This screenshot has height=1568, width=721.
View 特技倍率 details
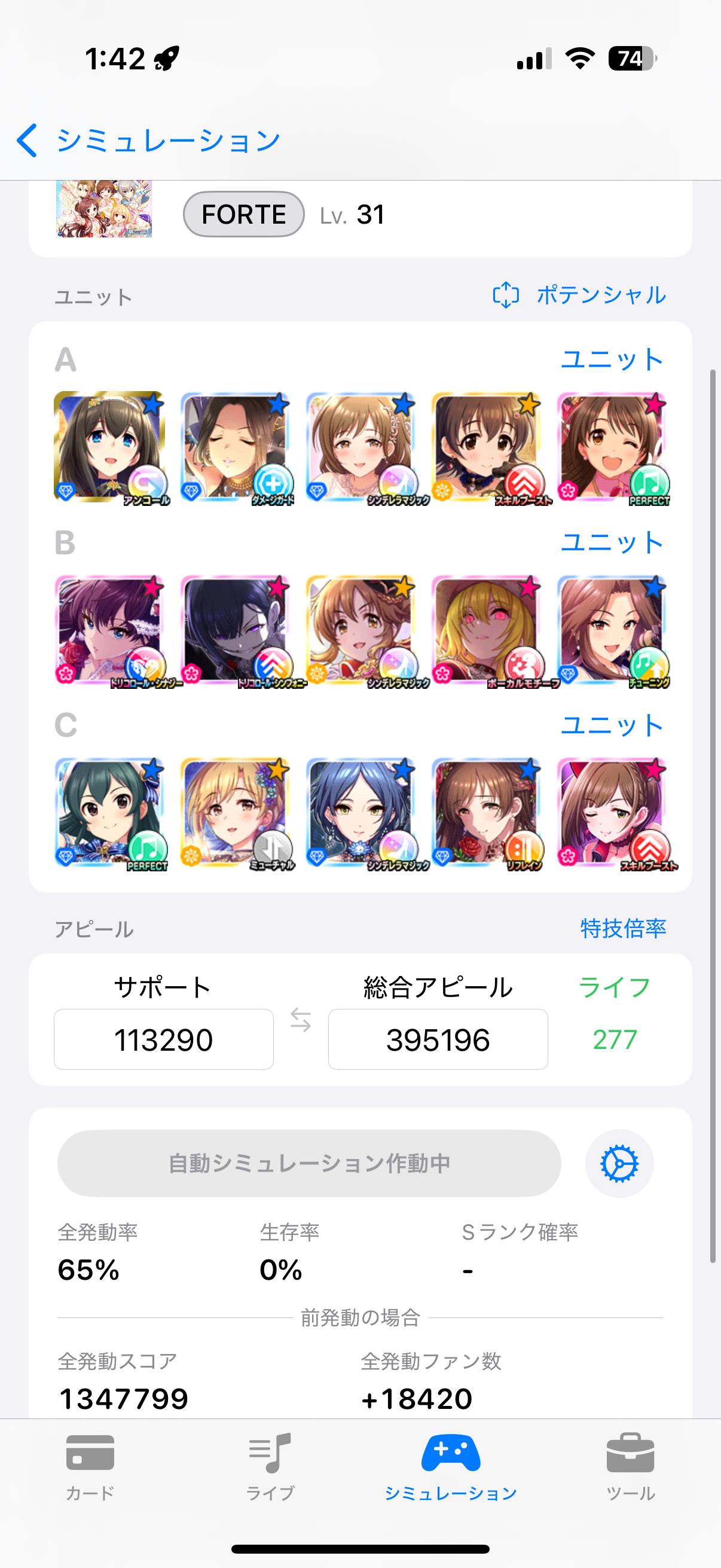(x=623, y=928)
